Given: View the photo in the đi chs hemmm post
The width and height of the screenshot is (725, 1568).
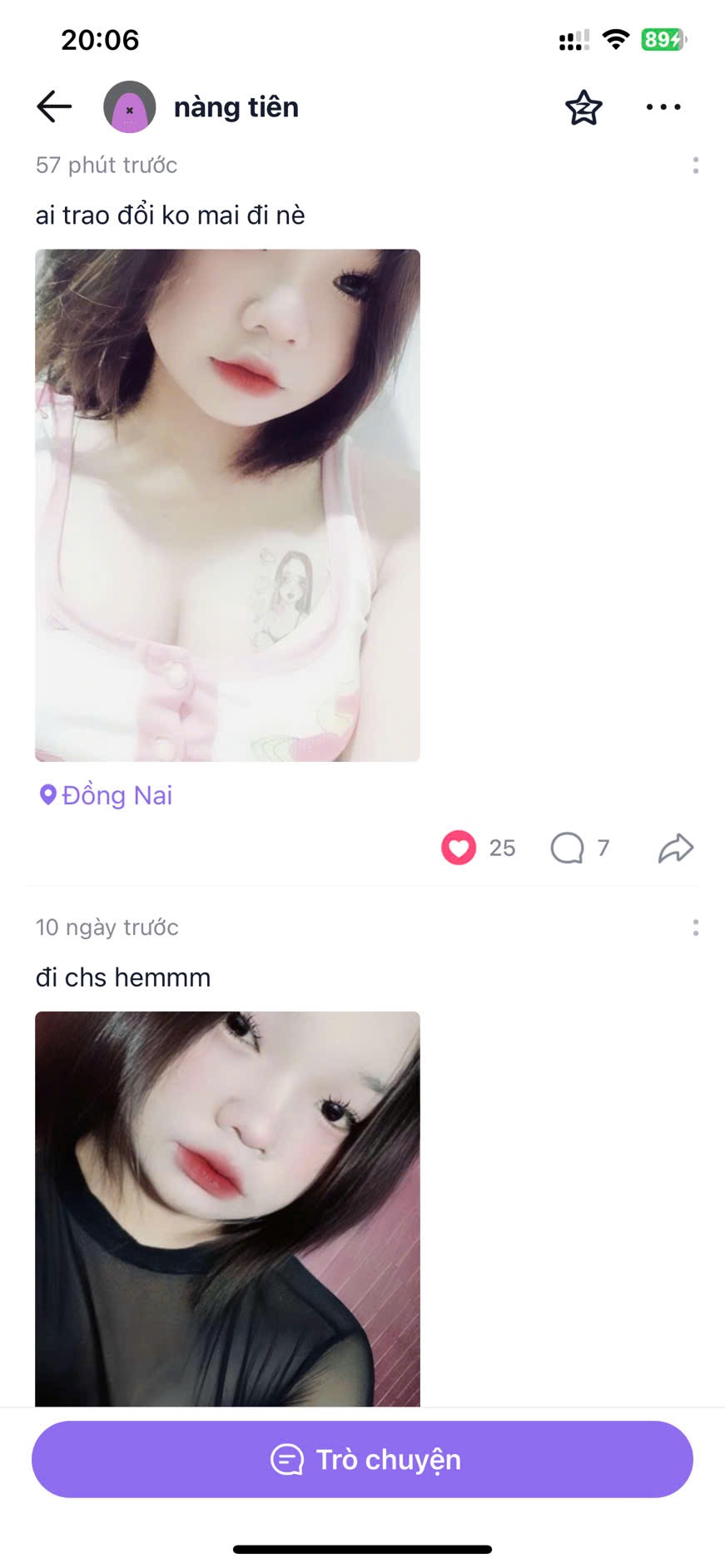Looking at the screenshot, I should (227, 1208).
